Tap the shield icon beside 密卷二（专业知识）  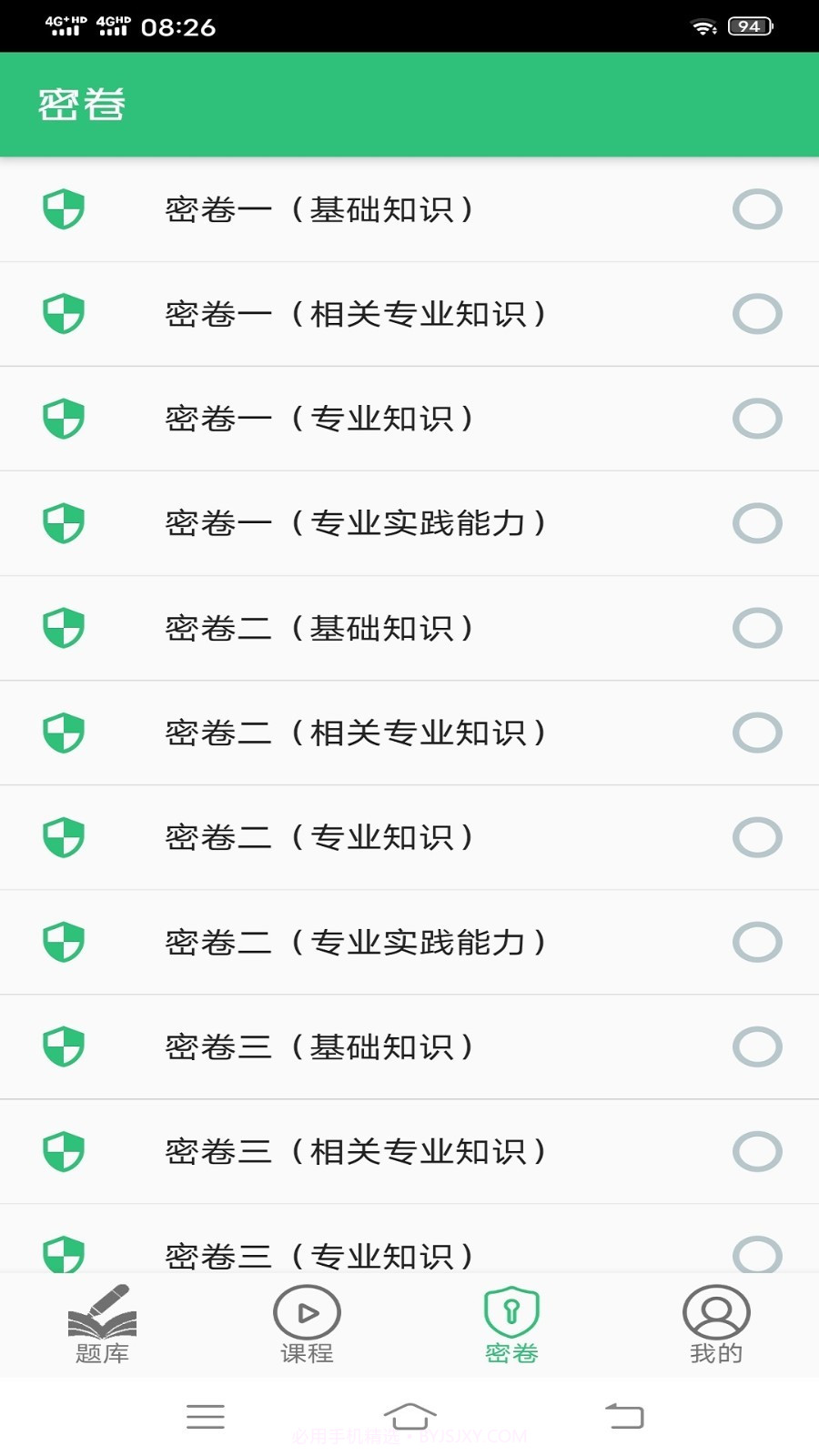64,836
